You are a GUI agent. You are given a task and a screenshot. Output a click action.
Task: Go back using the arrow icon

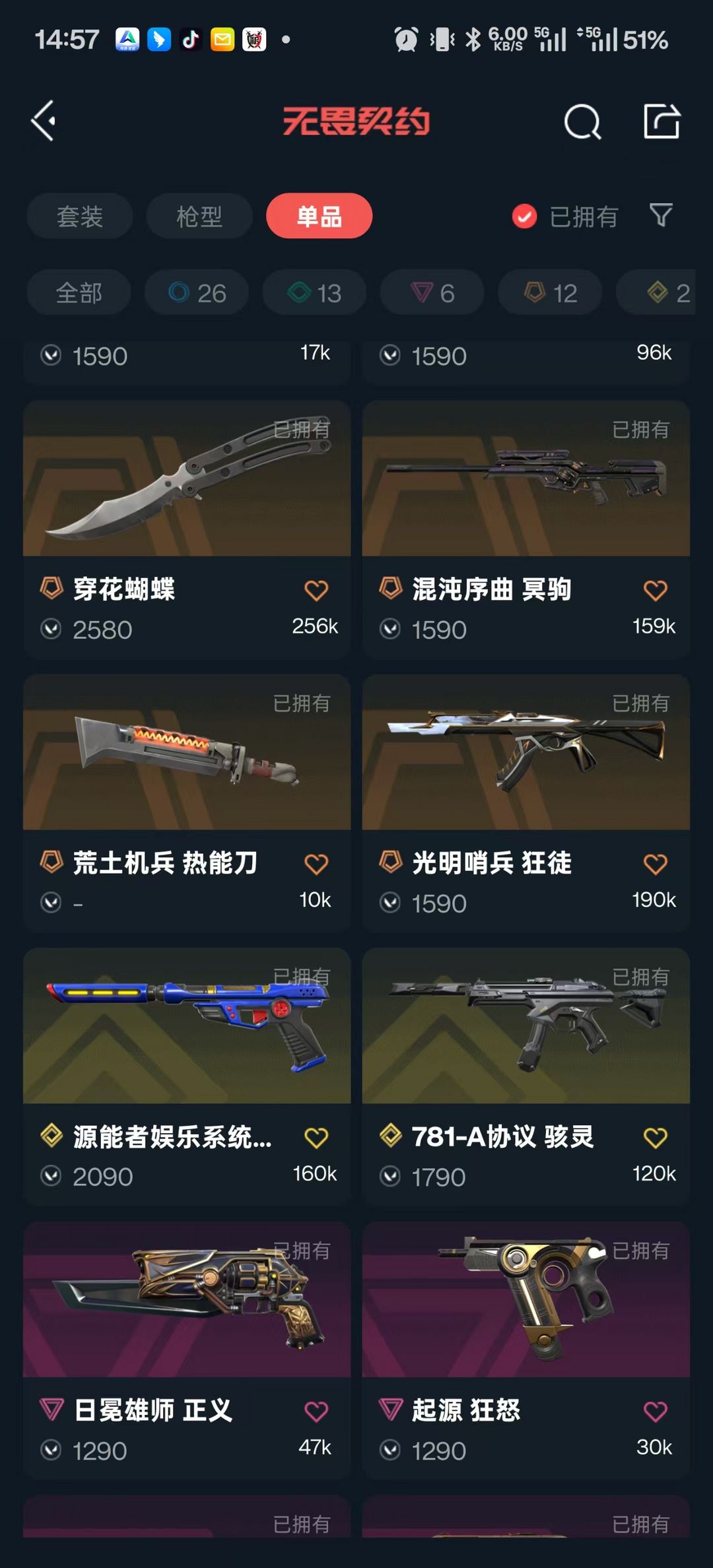(x=44, y=121)
